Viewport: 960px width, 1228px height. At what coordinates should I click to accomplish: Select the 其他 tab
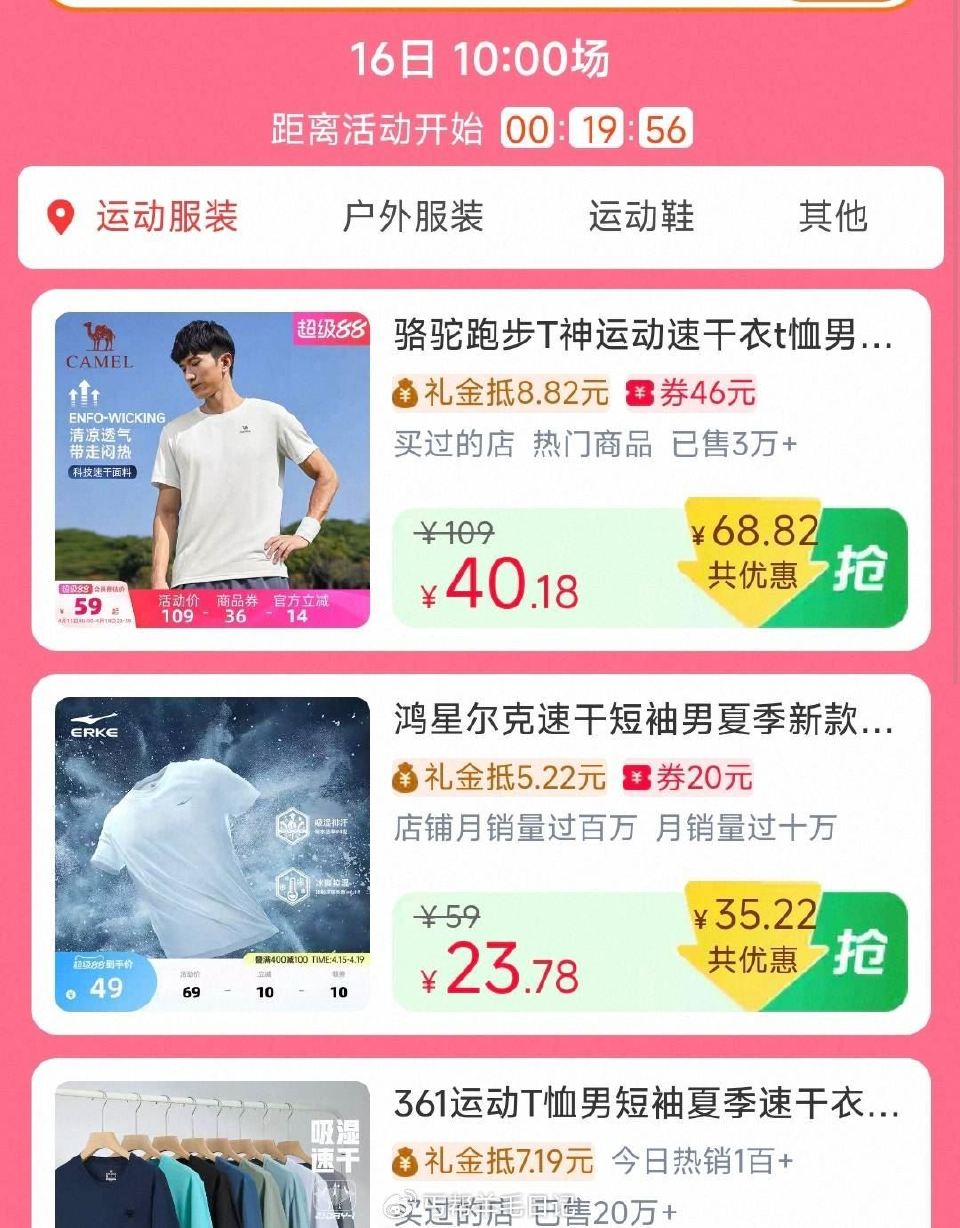[x=836, y=217]
